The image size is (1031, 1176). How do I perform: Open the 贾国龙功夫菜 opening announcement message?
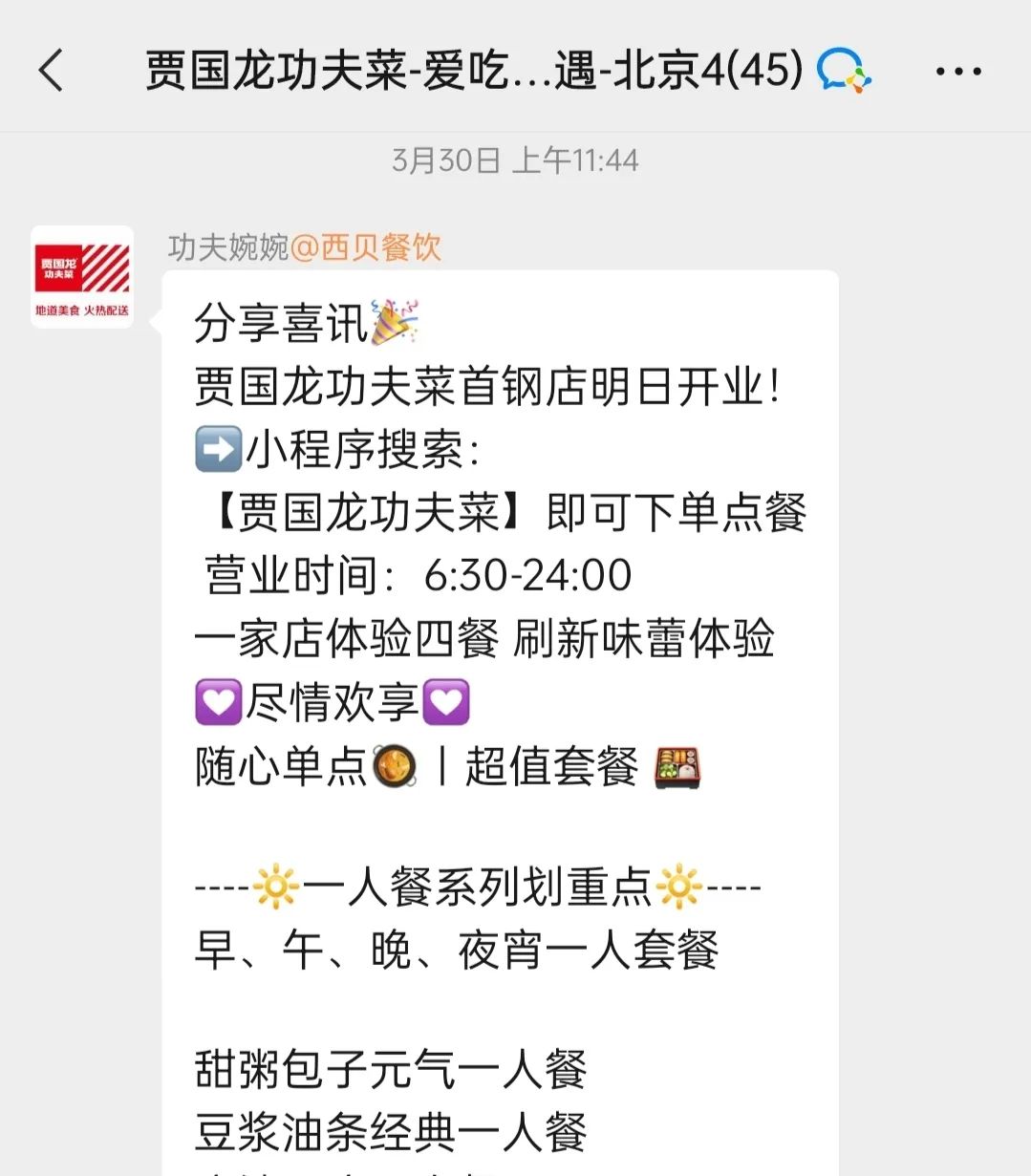[x=500, y=669]
